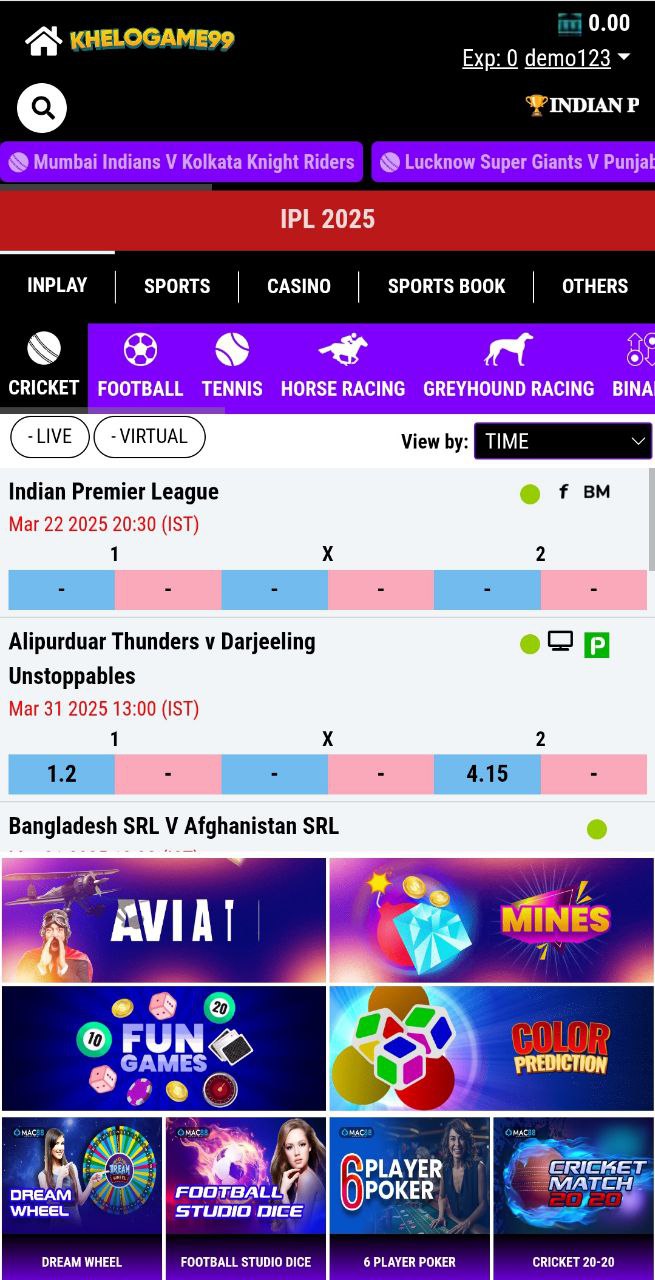Select the Others tab
This screenshot has width=655, height=1280.
coord(594,286)
